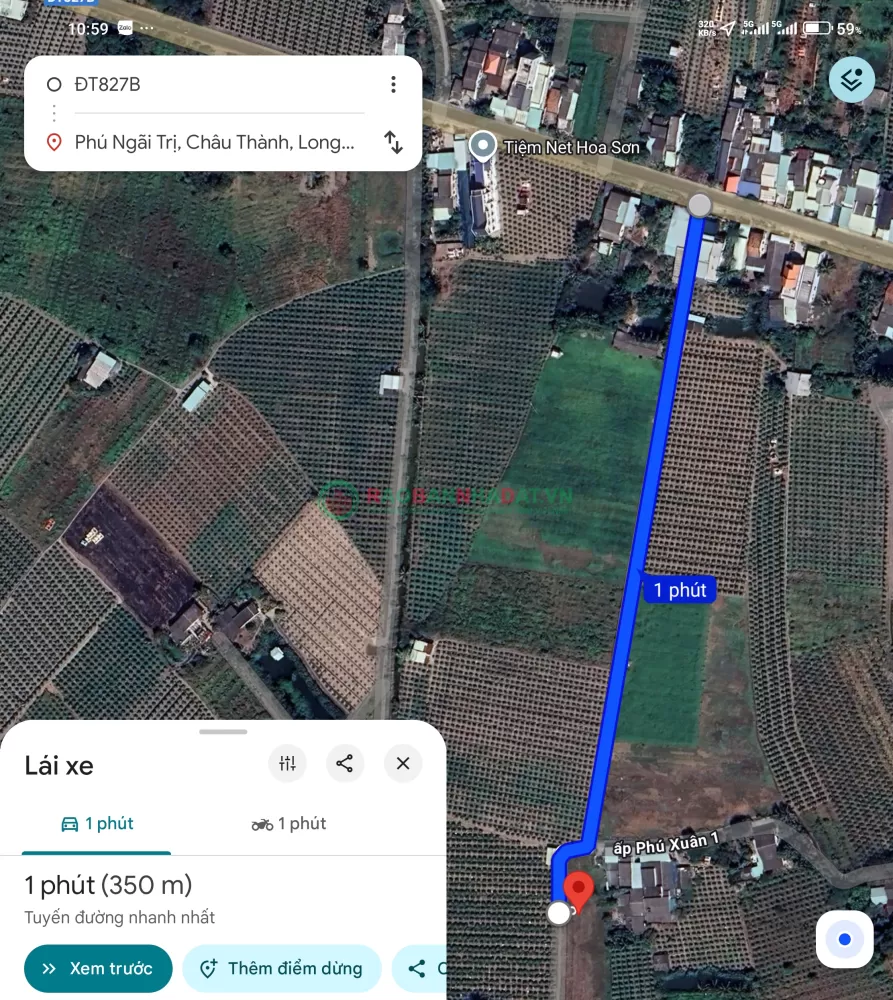Open the map layers button
This screenshot has height=1000, width=893.
851,80
